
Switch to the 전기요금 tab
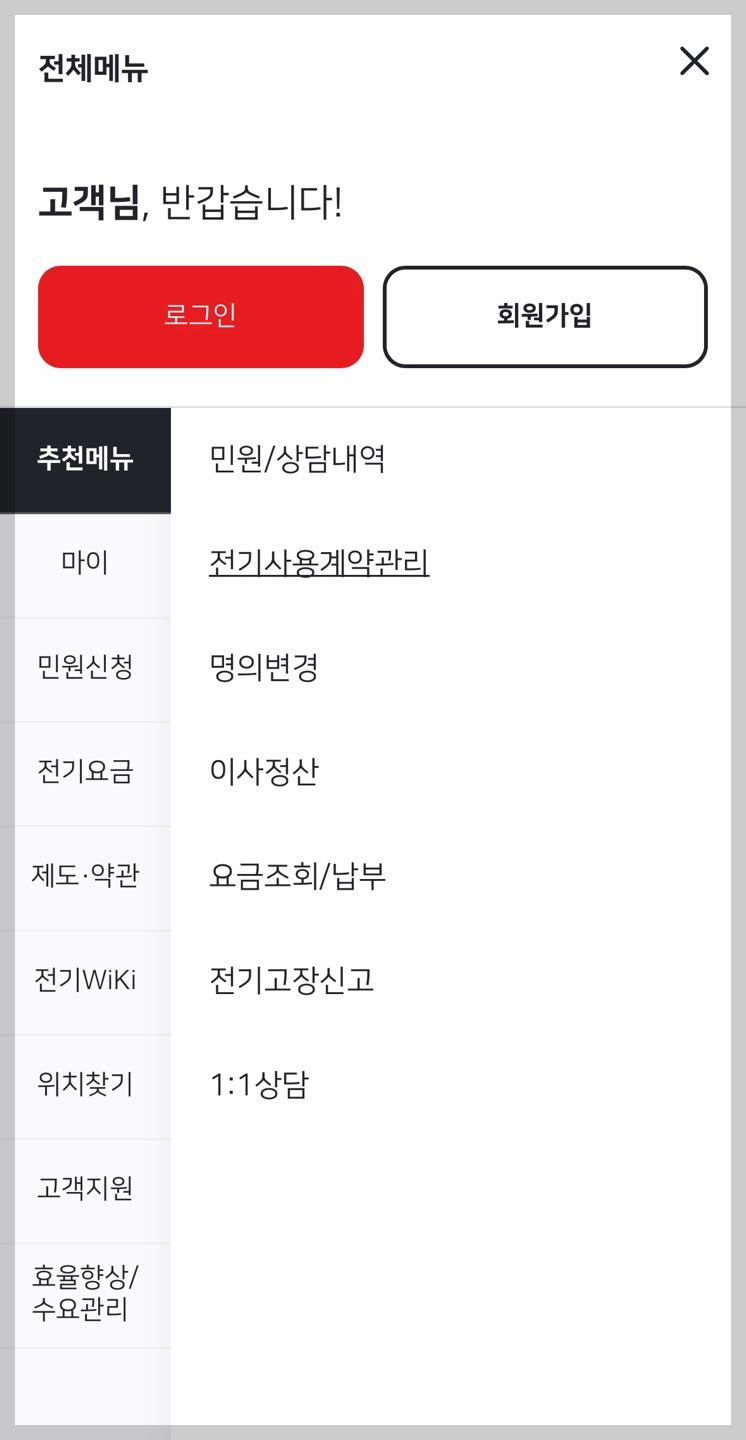[85, 772]
